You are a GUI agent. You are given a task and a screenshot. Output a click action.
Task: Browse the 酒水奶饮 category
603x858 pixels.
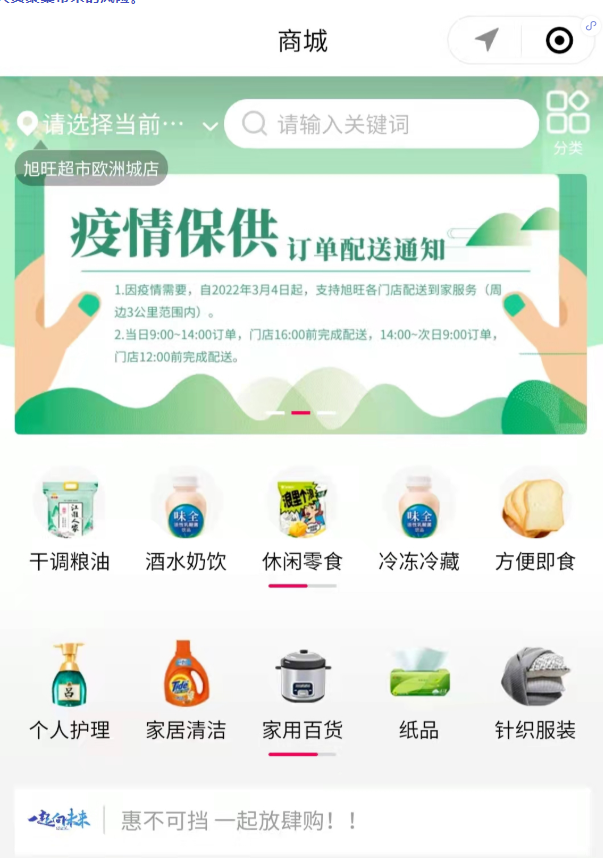pos(186,520)
